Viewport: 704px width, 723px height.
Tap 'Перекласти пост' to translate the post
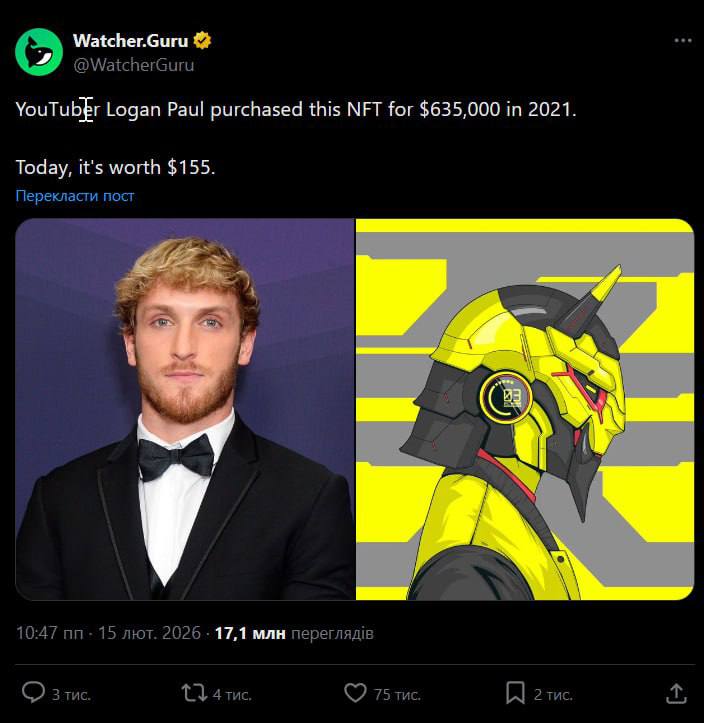[x=75, y=196]
